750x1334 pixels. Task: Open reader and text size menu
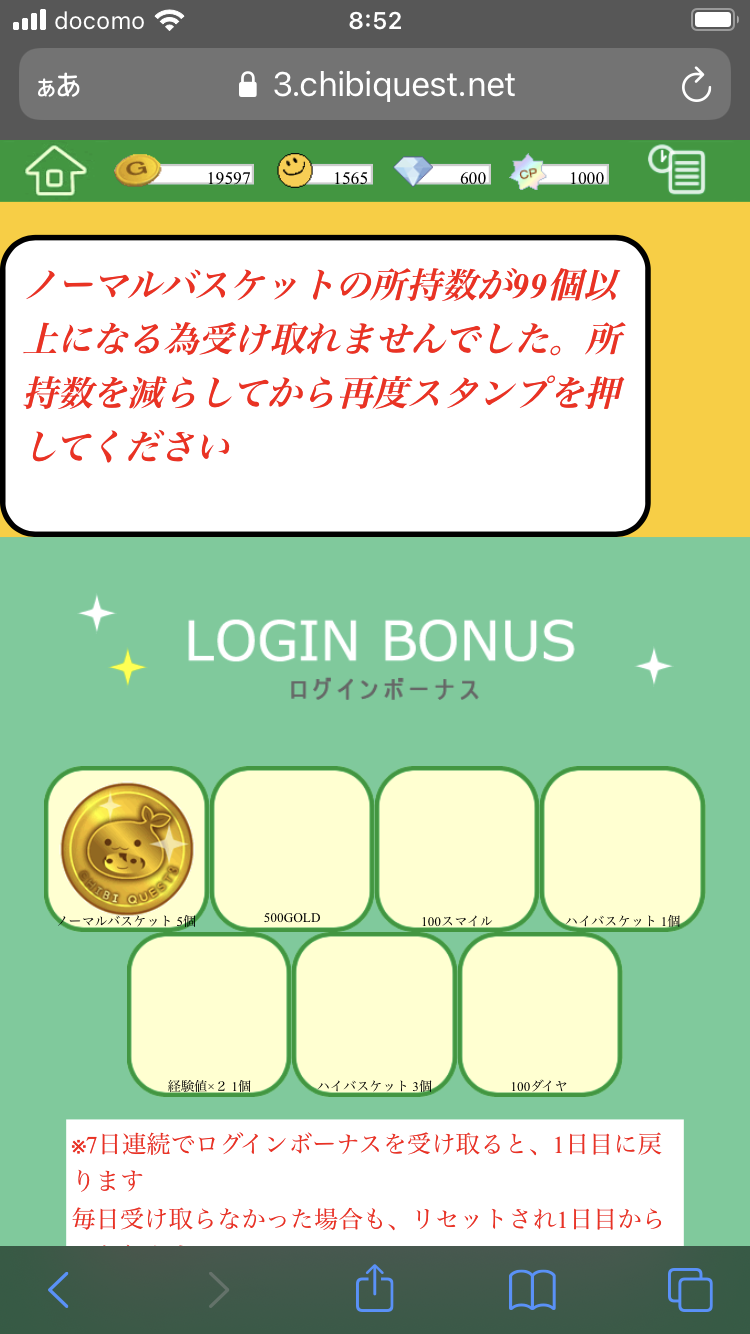59,85
